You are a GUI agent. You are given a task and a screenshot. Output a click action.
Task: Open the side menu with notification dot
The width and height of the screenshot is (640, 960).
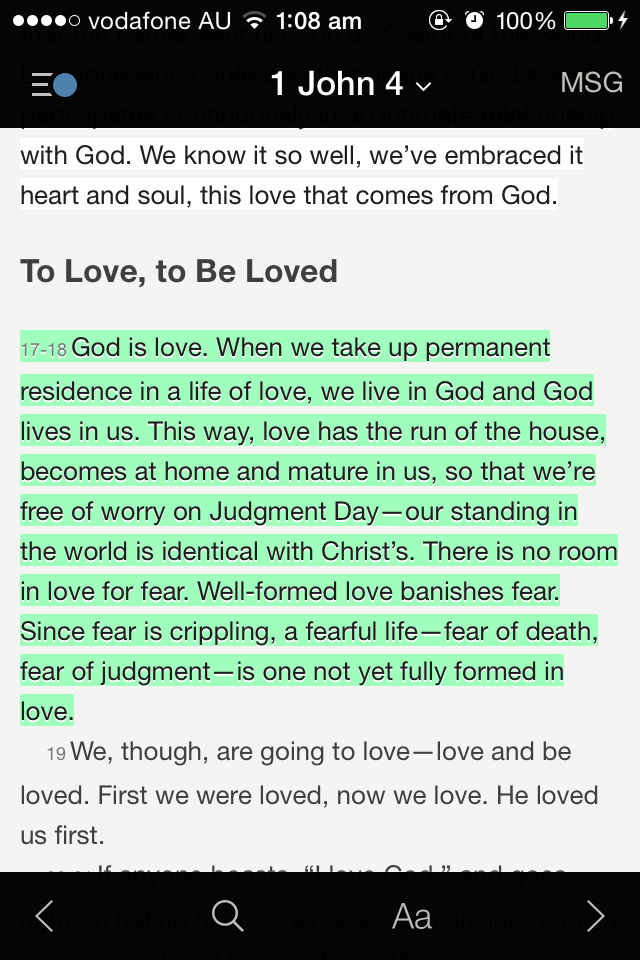coord(53,85)
